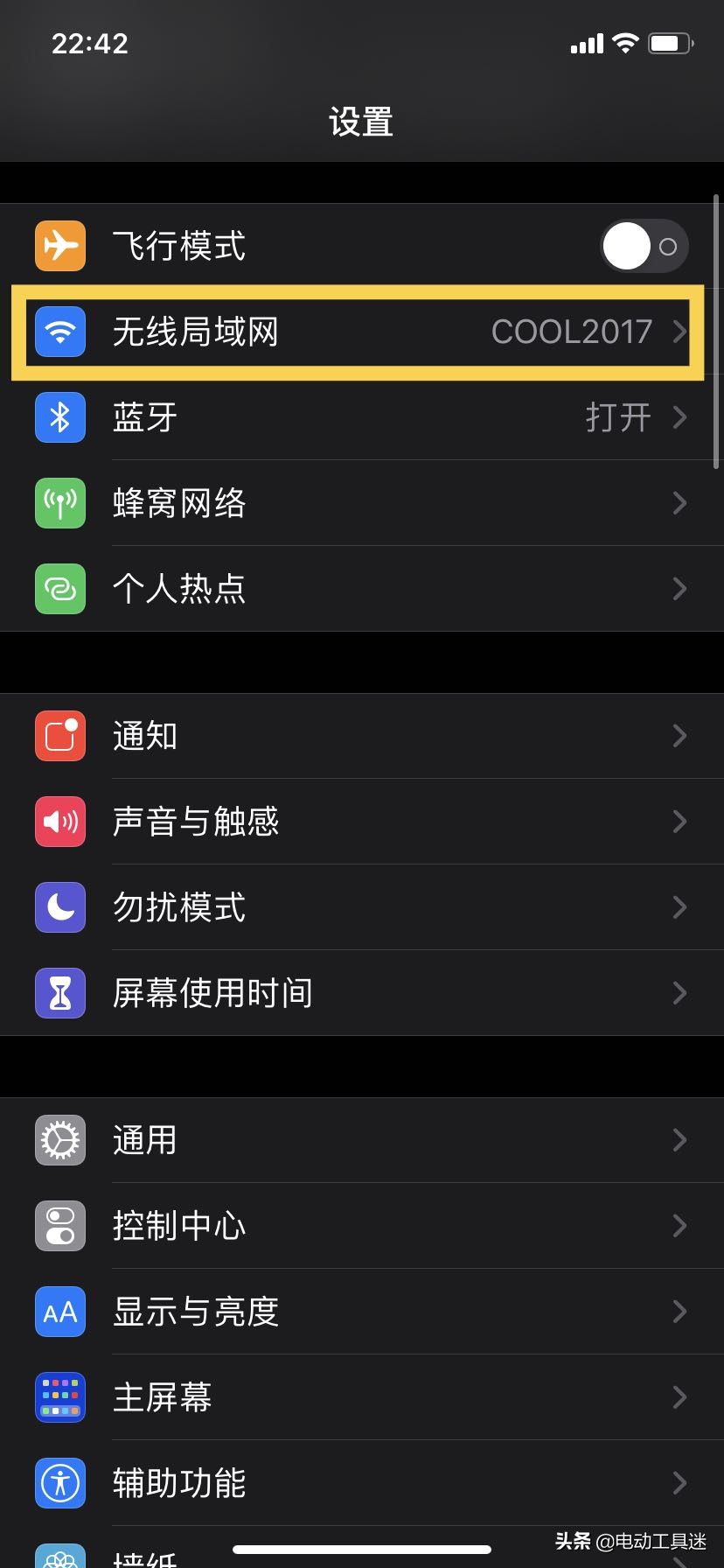The width and height of the screenshot is (724, 1568).
Task: Tap the 屏幕使用时间 hourglass icon
Action: coord(59,993)
